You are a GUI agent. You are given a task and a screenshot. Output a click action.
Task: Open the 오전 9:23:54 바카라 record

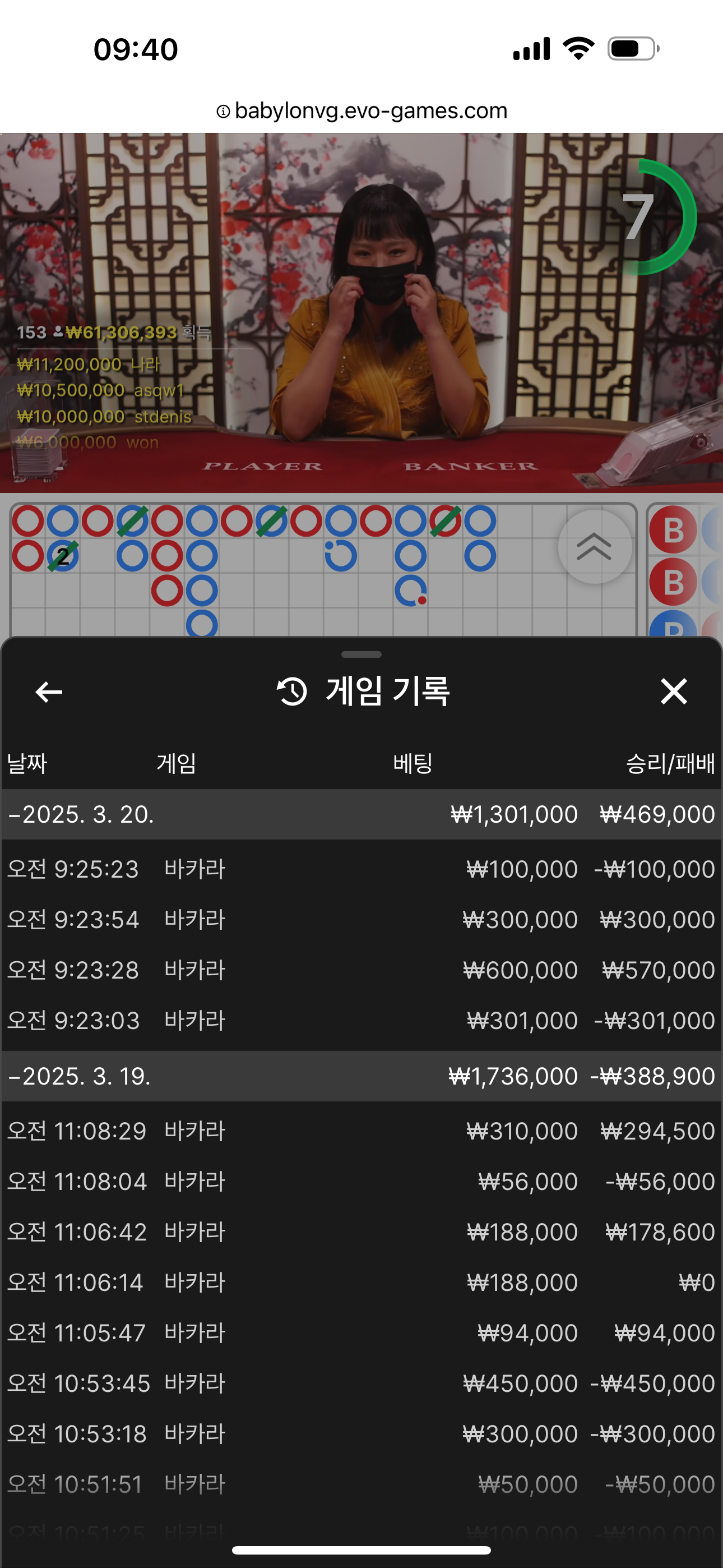click(x=361, y=919)
